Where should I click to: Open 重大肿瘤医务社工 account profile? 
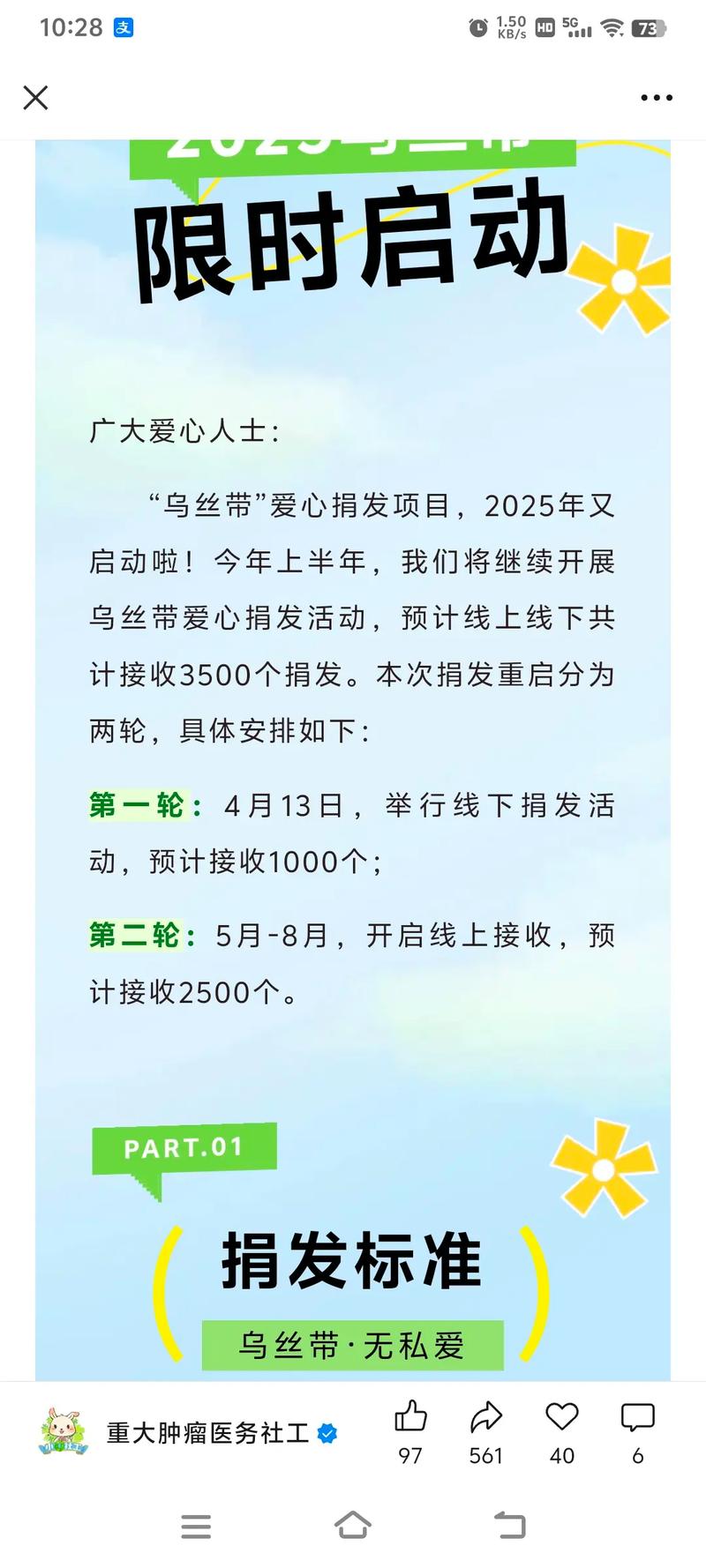(208, 1433)
